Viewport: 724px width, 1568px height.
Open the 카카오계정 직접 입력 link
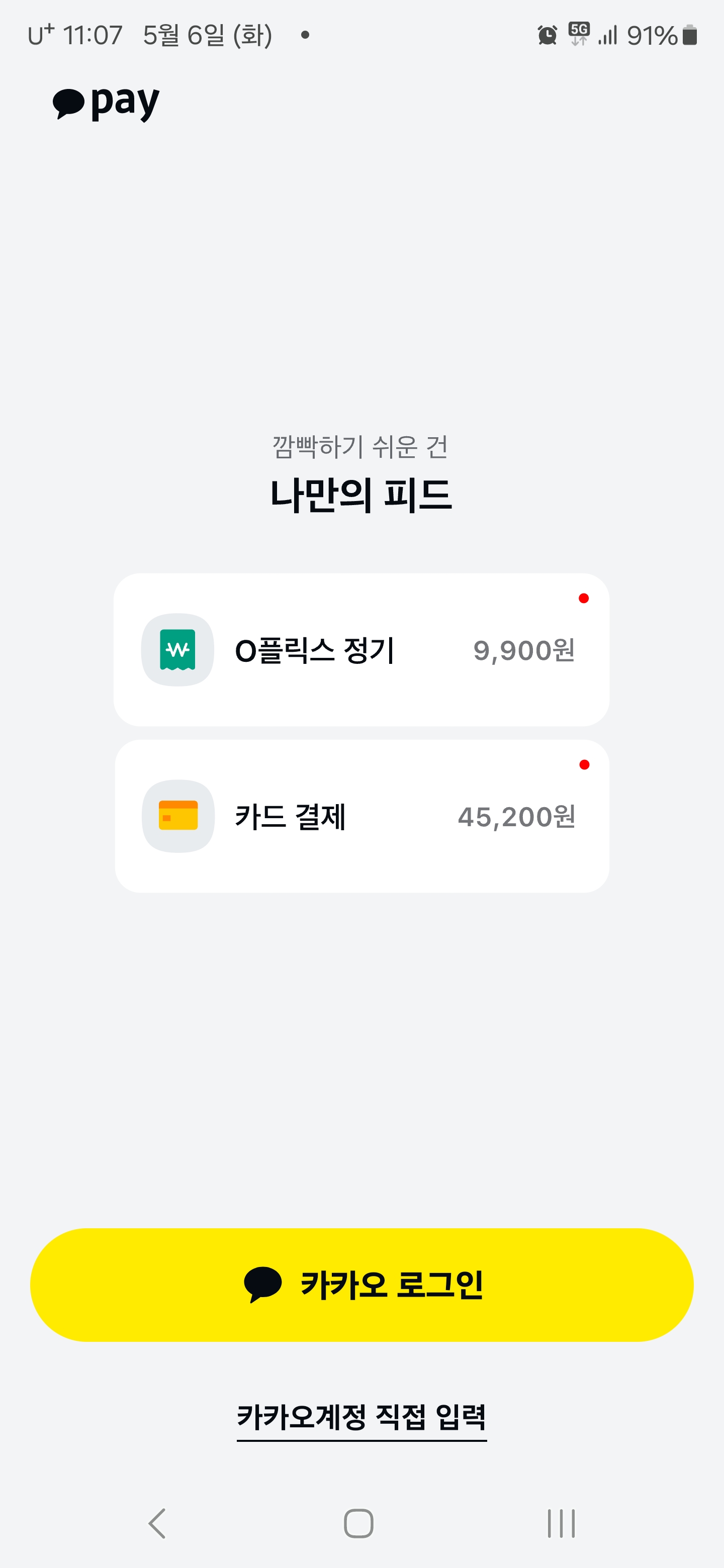(x=361, y=1418)
